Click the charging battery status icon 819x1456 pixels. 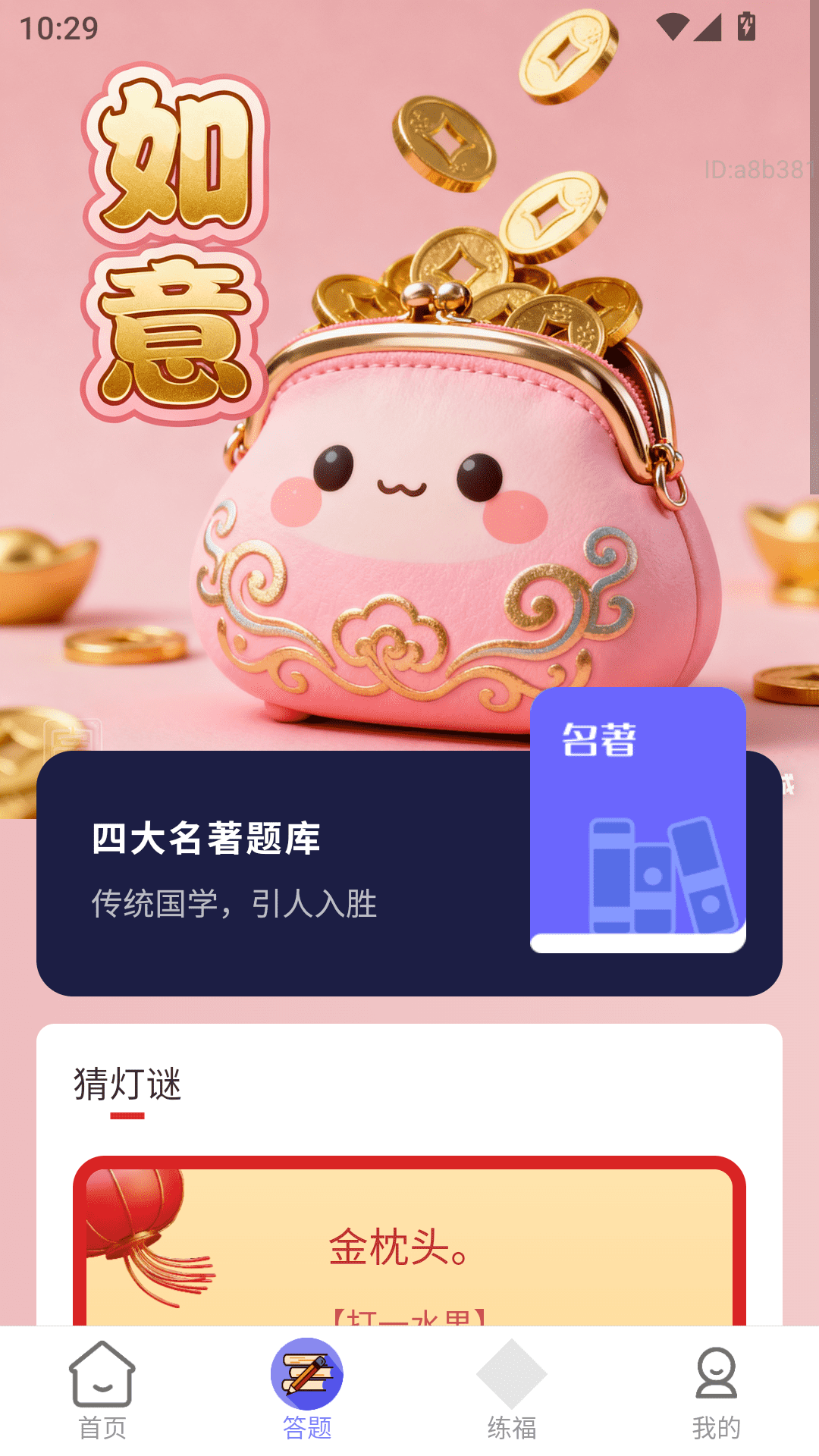tap(745, 25)
